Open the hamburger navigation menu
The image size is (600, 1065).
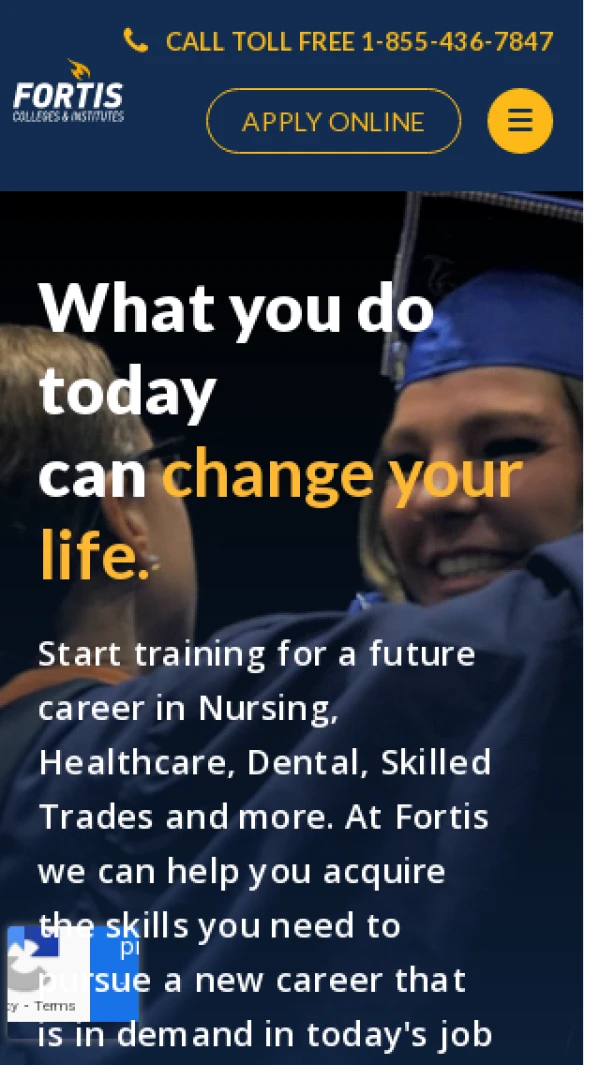click(x=519, y=121)
